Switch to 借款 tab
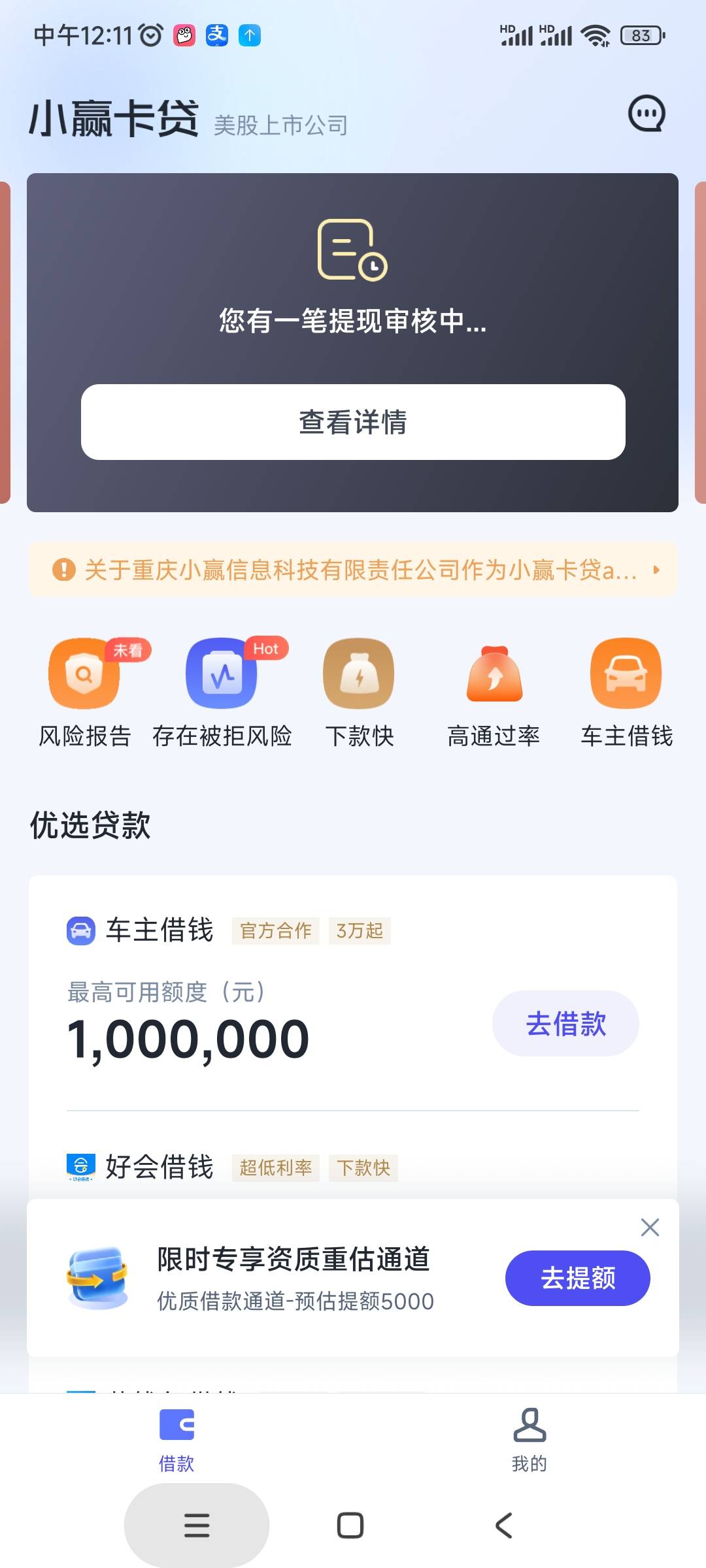This screenshot has height=1568, width=706. click(x=176, y=1440)
